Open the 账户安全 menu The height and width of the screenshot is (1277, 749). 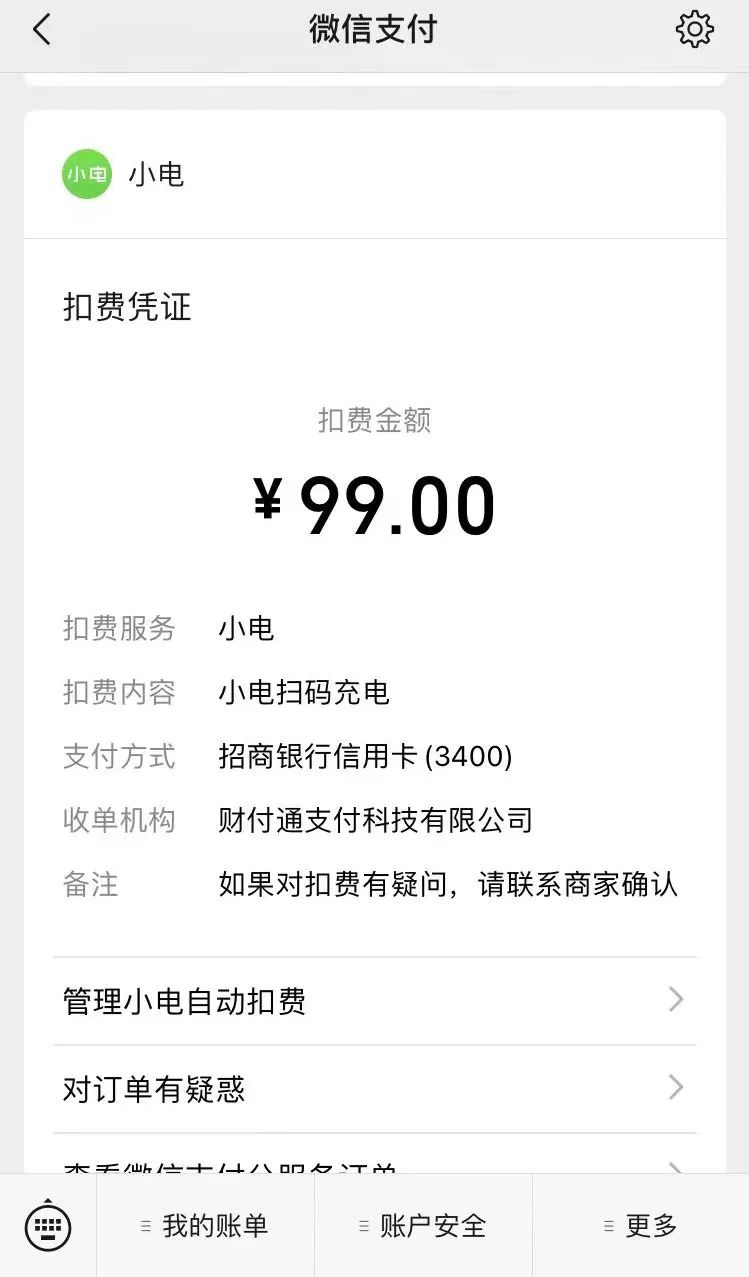tap(423, 1226)
